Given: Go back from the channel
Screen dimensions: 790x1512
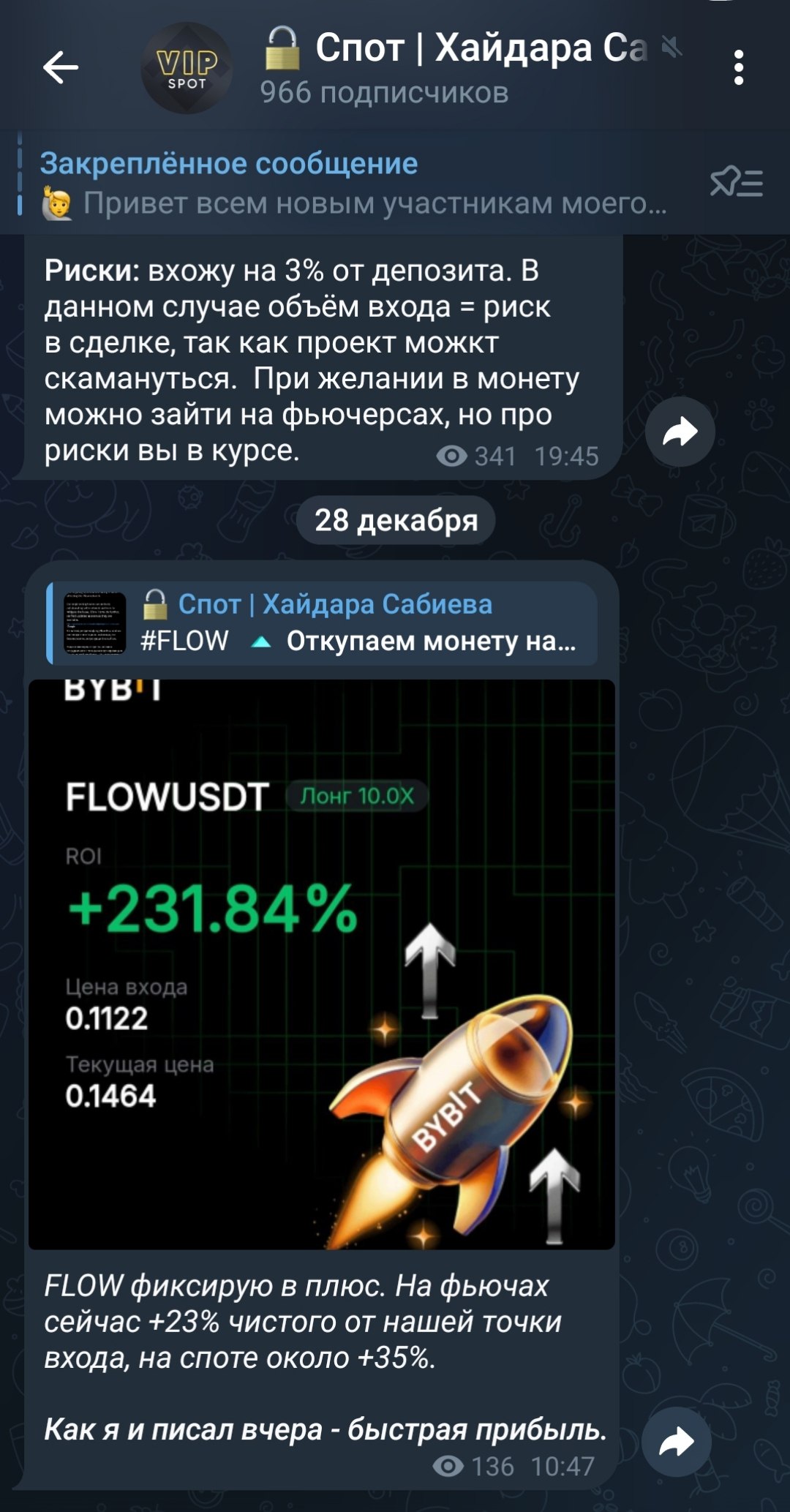Looking at the screenshot, I should tap(61, 68).
